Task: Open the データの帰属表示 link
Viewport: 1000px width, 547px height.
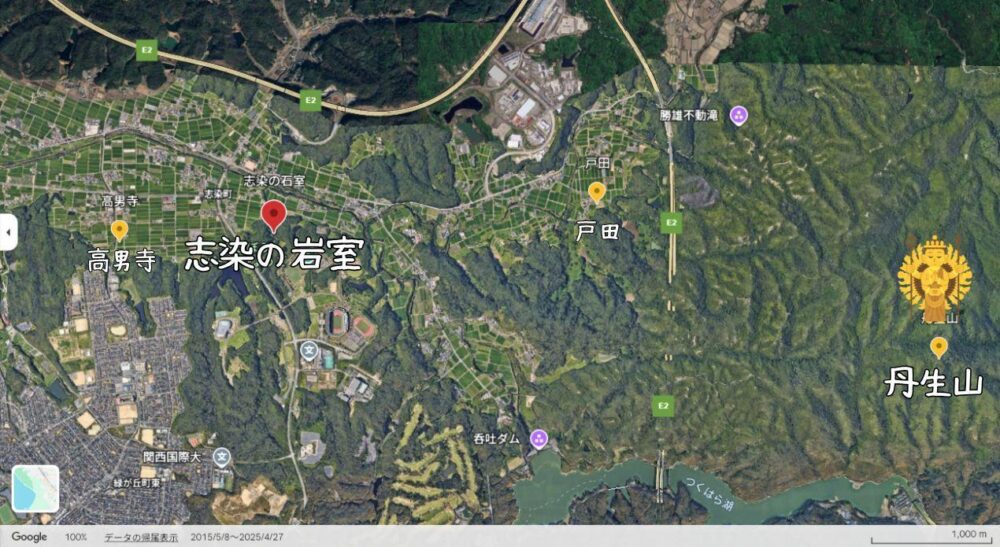Action: point(140,537)
